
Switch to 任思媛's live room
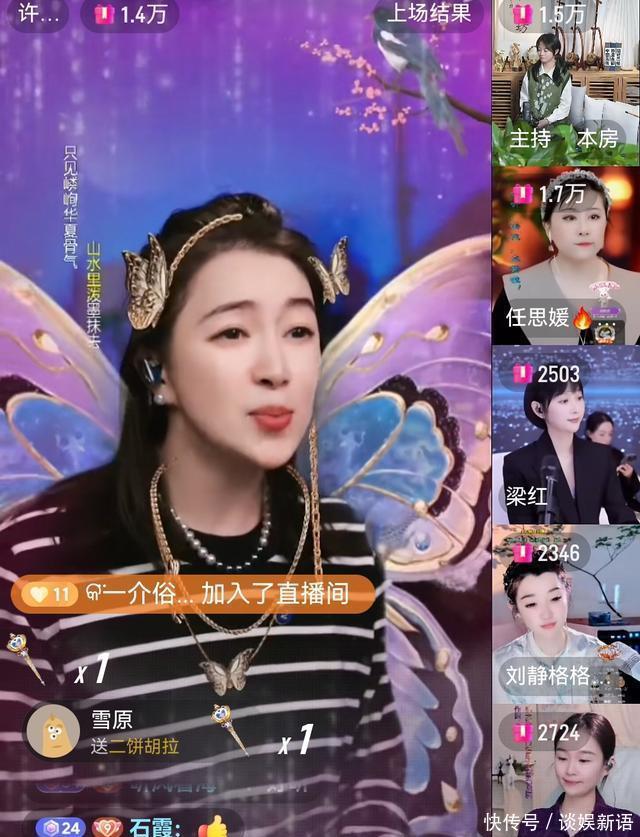pyautogui.click(x=566, y=258)
